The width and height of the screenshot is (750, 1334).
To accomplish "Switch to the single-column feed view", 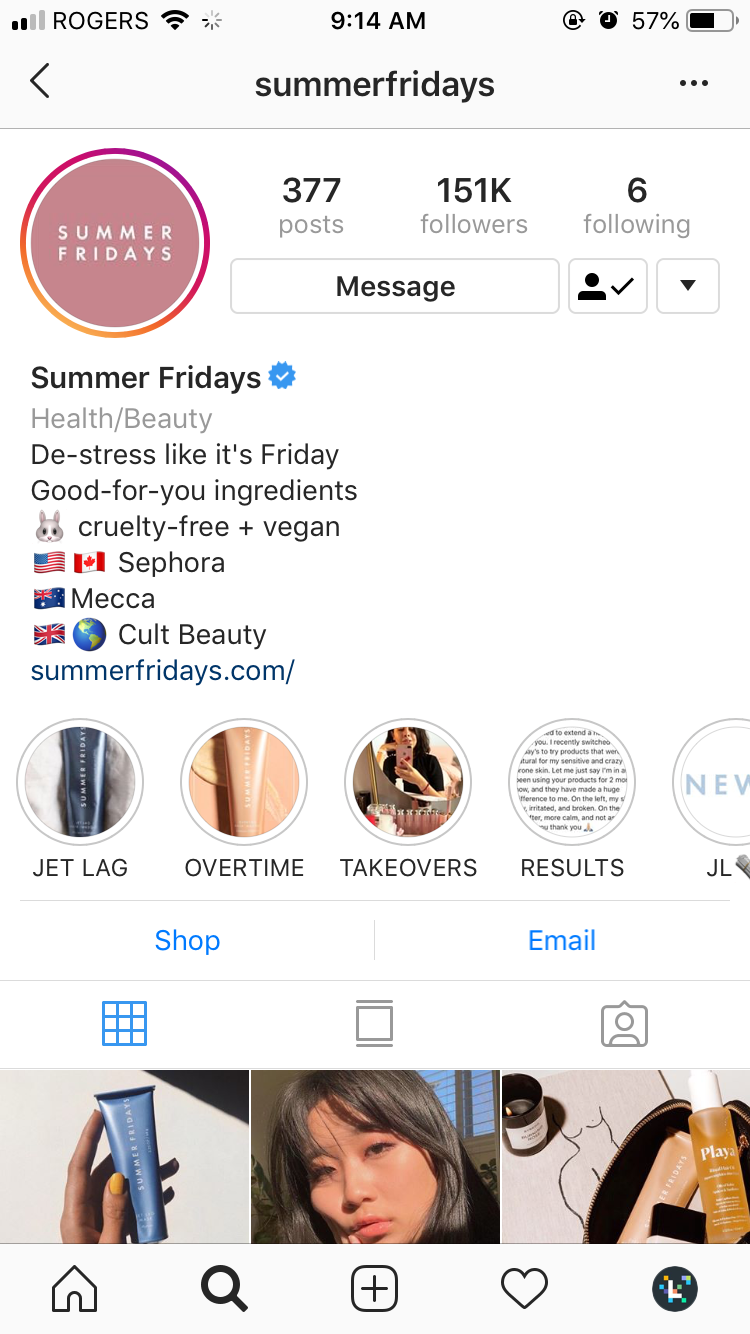I will pyautogui.click(x=374, y=1023).
